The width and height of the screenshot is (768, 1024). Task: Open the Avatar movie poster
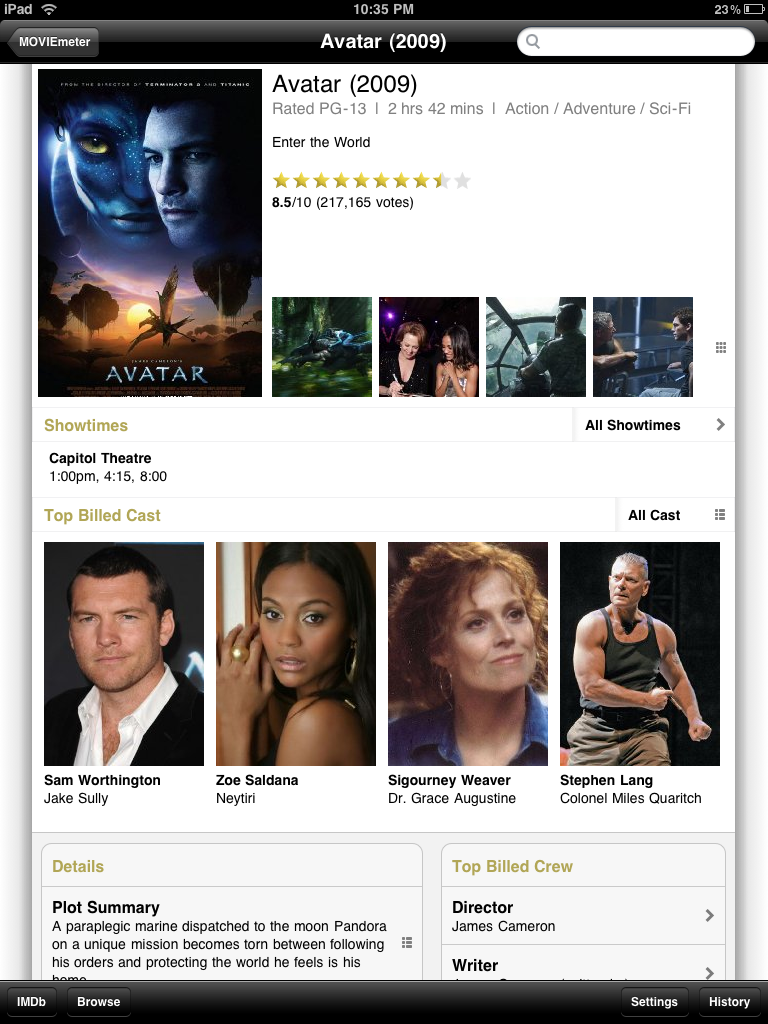[x=150, y=233]
